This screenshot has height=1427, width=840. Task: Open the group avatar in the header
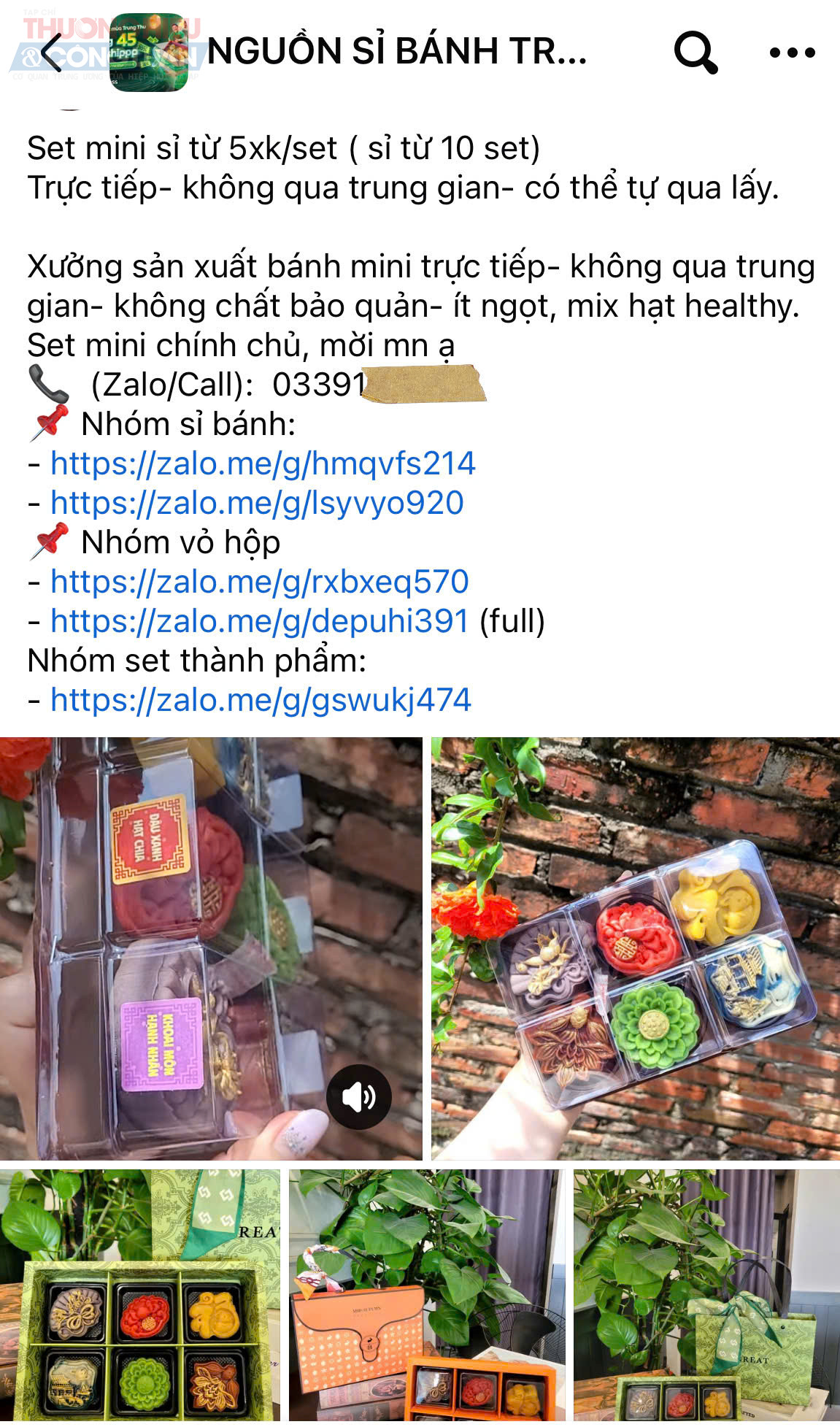coord(148,53)
